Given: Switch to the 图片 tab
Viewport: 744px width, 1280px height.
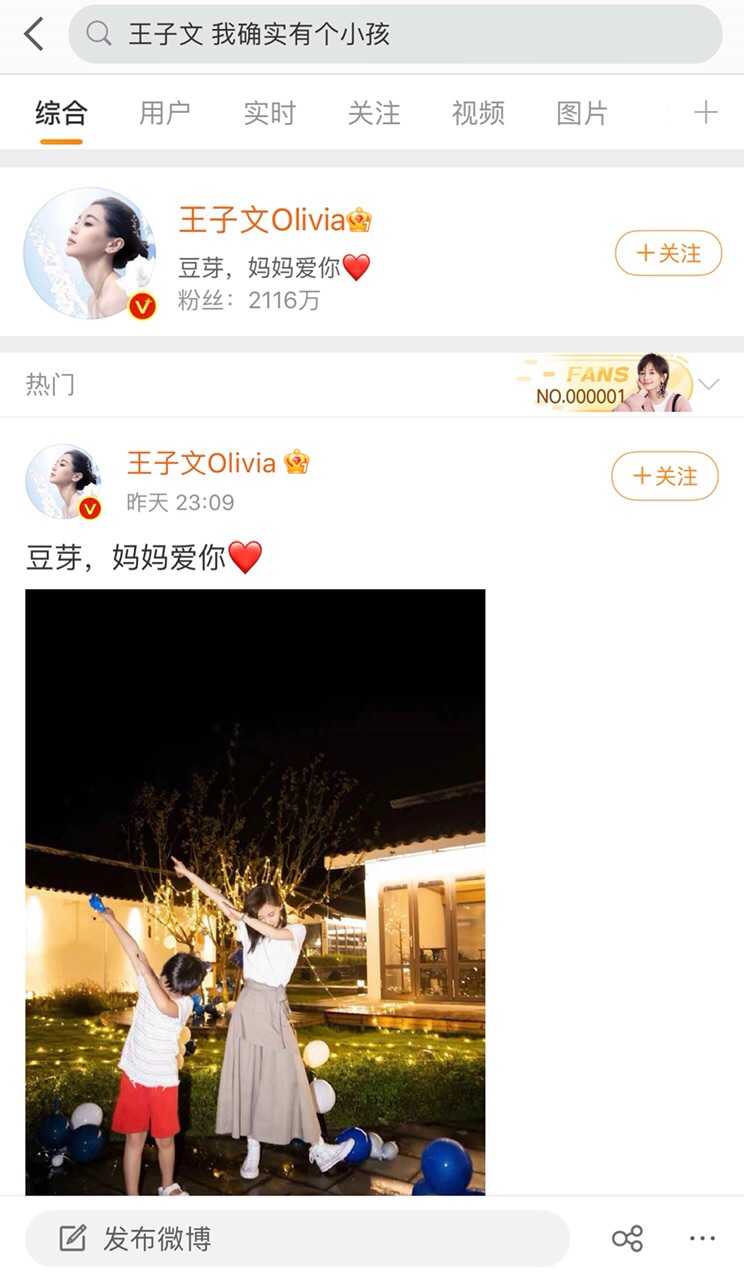Looking at the screenshot, I should click(582, 113).
